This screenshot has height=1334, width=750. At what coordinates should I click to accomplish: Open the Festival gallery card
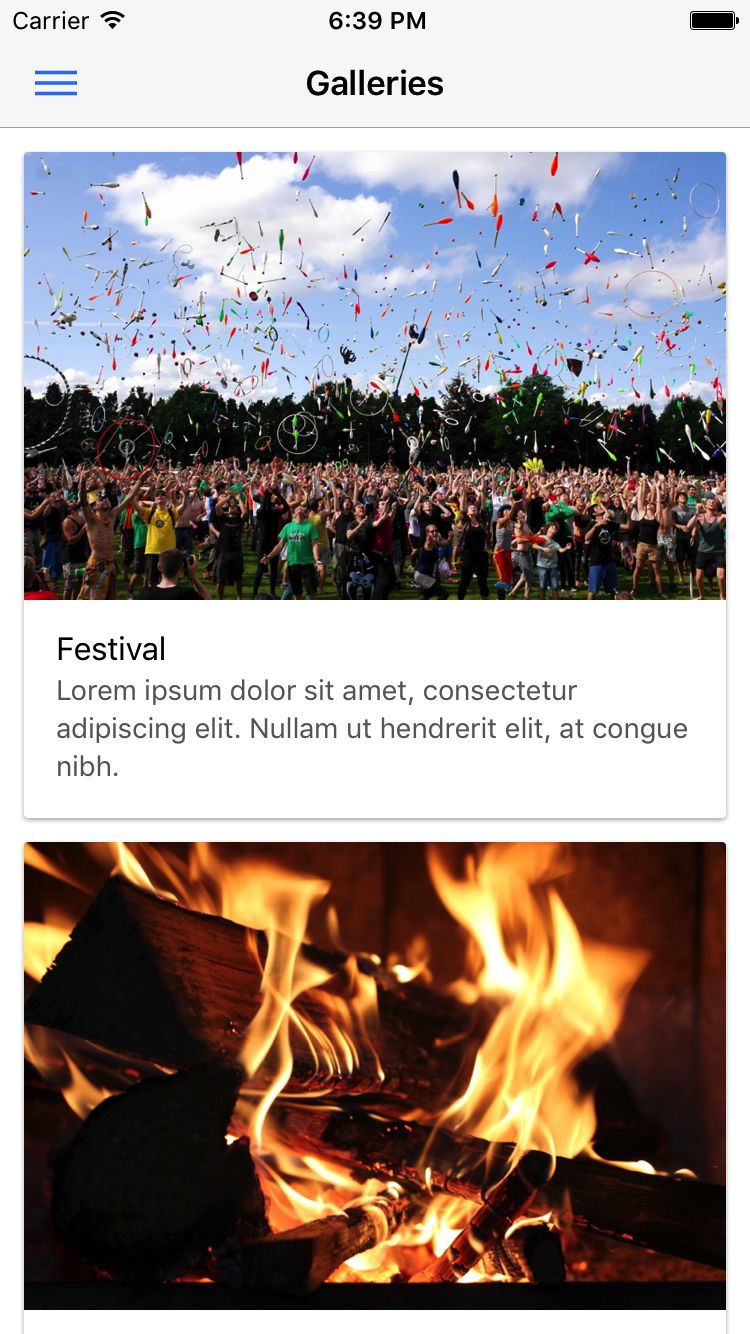coord(375,485)
